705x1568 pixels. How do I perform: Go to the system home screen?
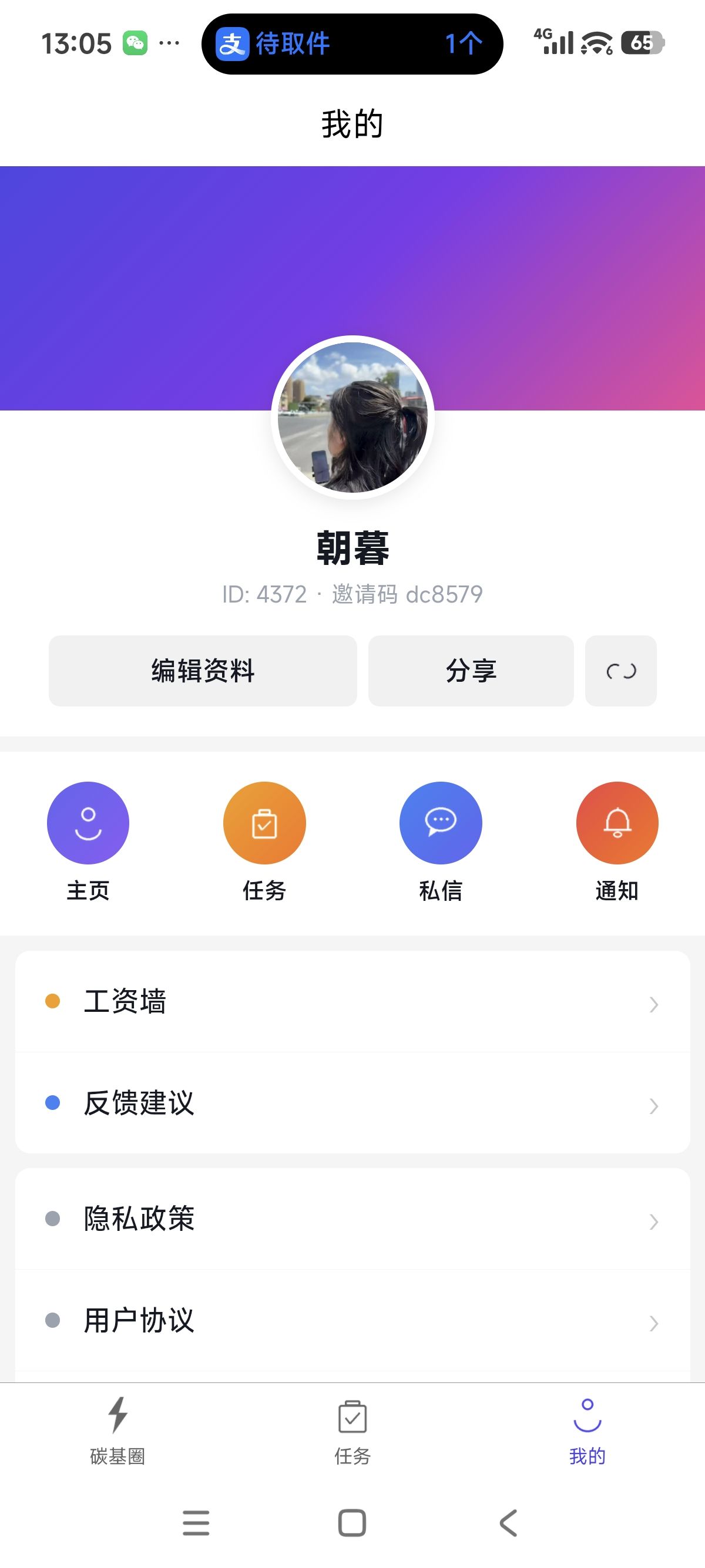pos(352,1523)
